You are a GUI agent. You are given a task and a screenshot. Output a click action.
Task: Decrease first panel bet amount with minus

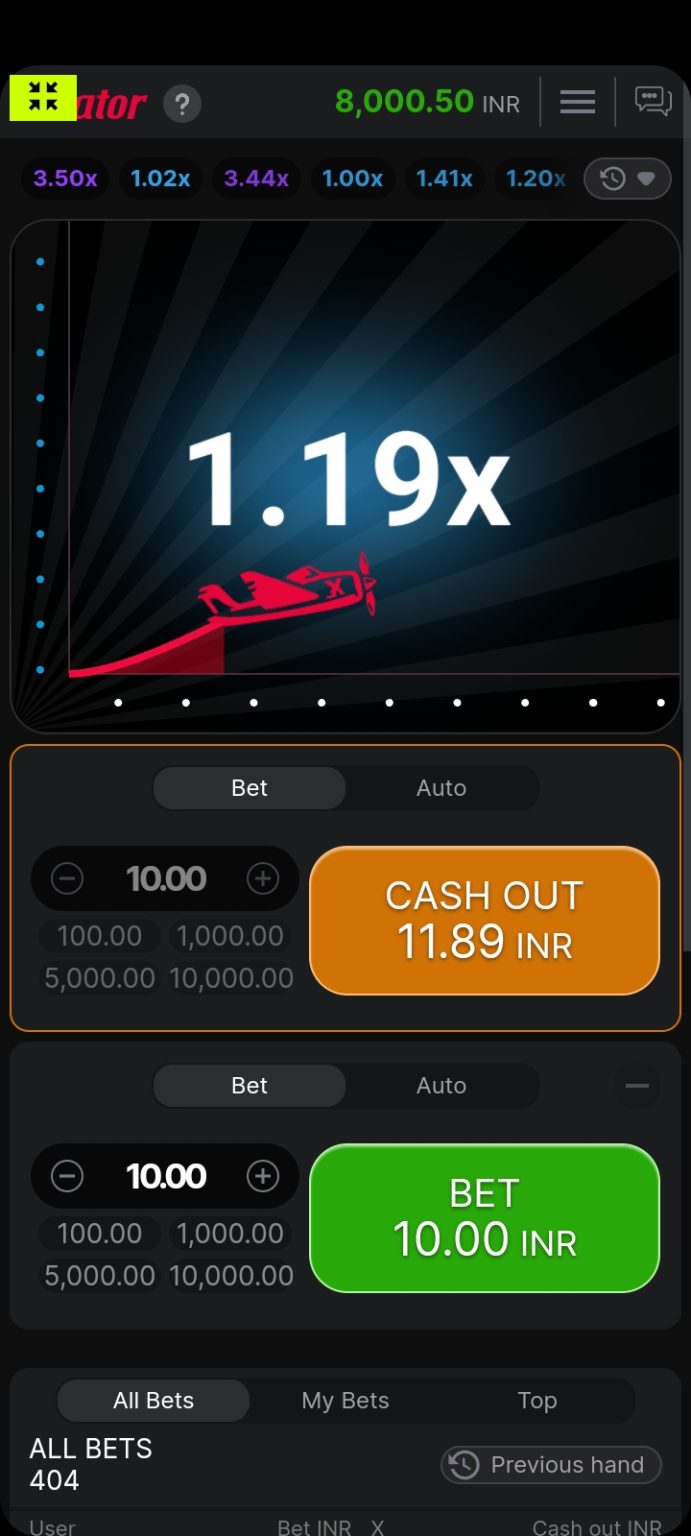click(67, 879)
